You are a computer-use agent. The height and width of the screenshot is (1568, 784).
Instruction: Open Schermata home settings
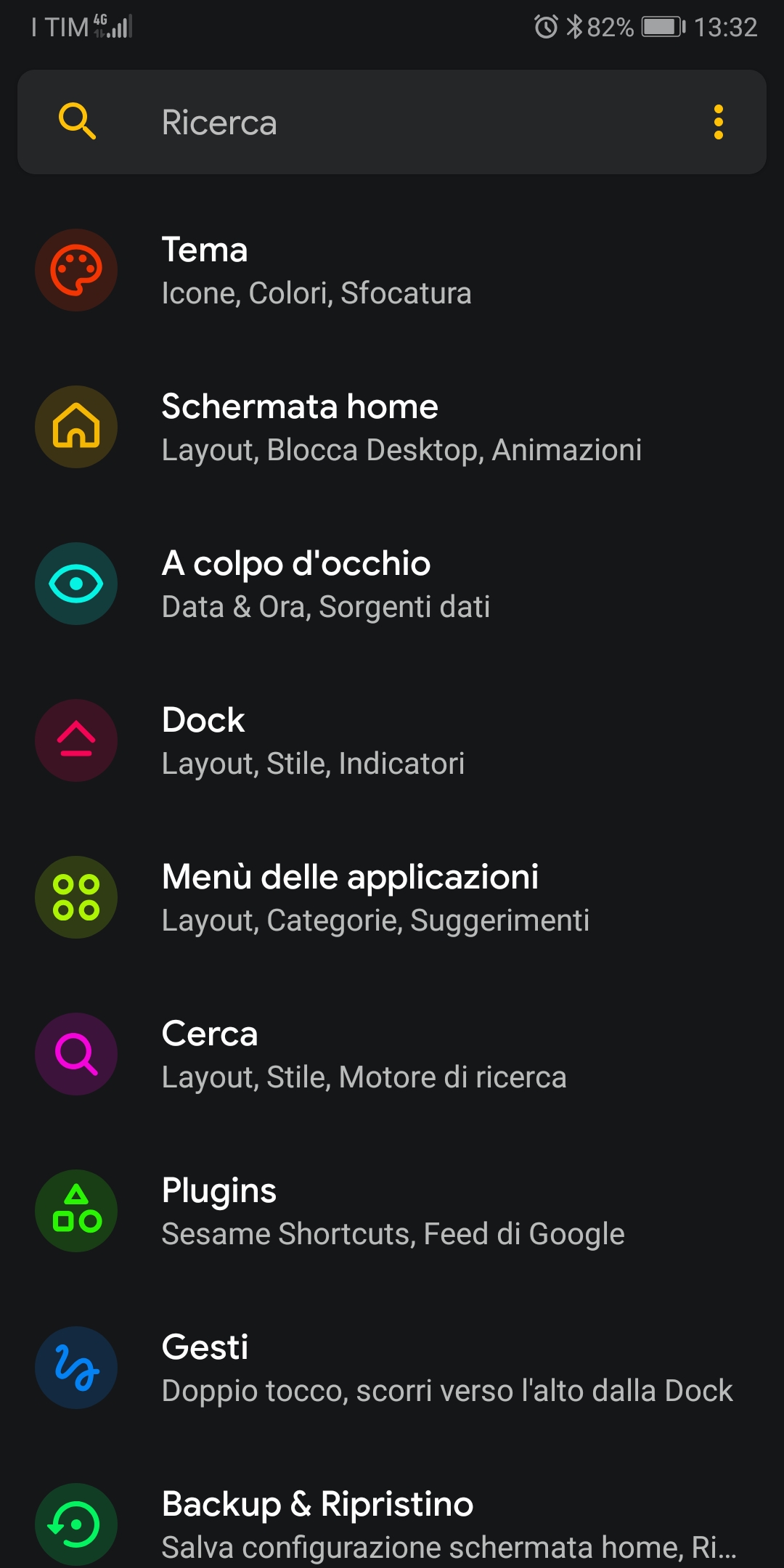click(x=392, y=427)
